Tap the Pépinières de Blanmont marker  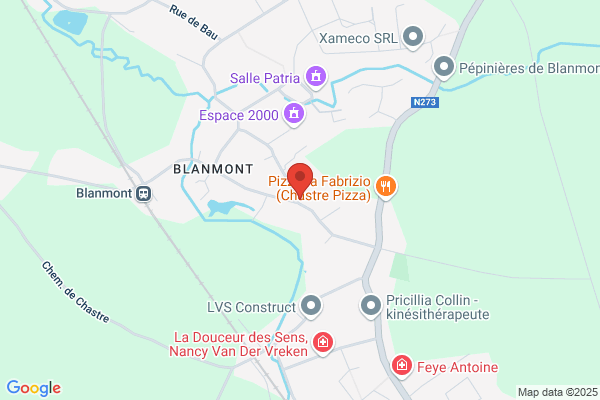coord(444,68)
